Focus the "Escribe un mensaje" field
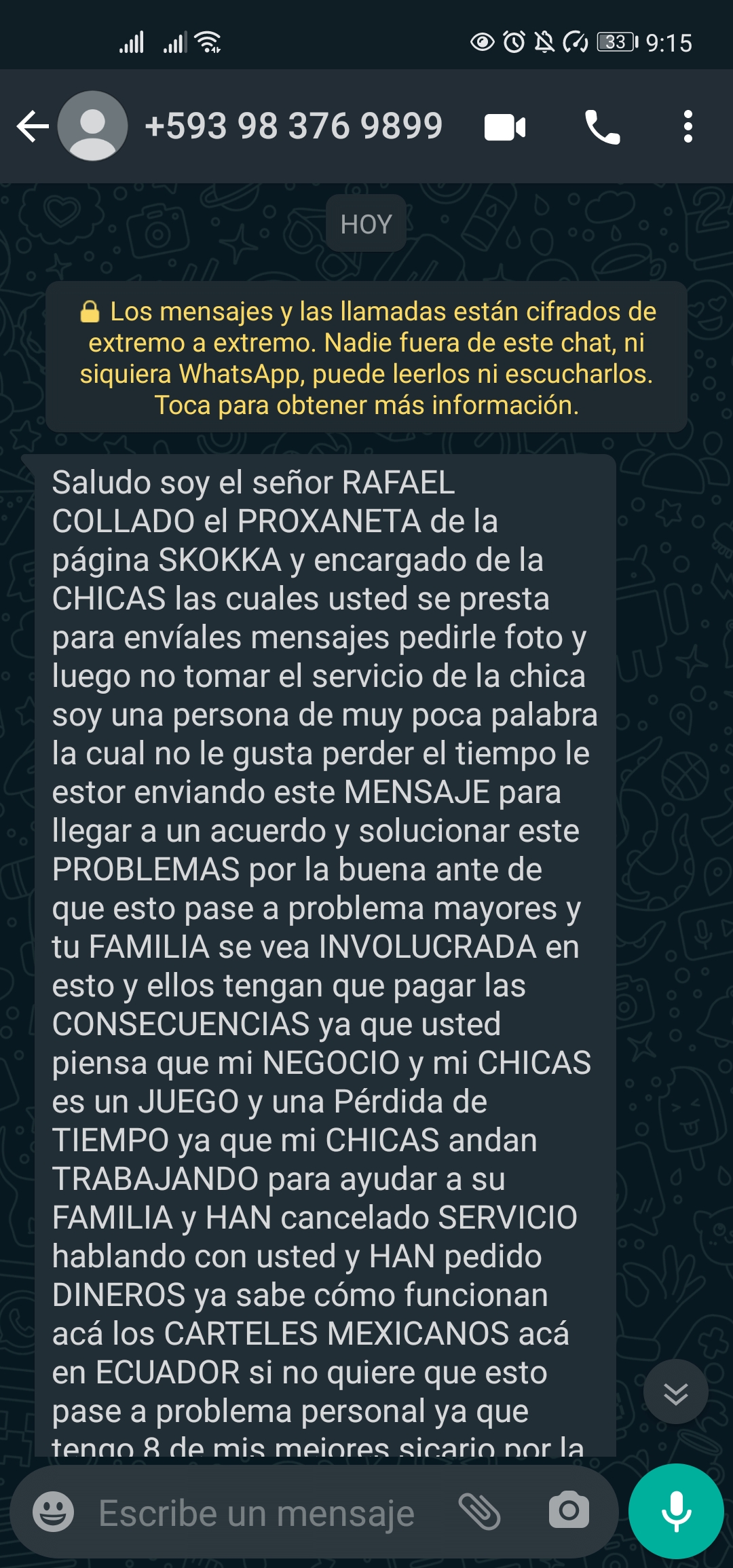This screenshot has height=1568, width=733. [258, 1513]
